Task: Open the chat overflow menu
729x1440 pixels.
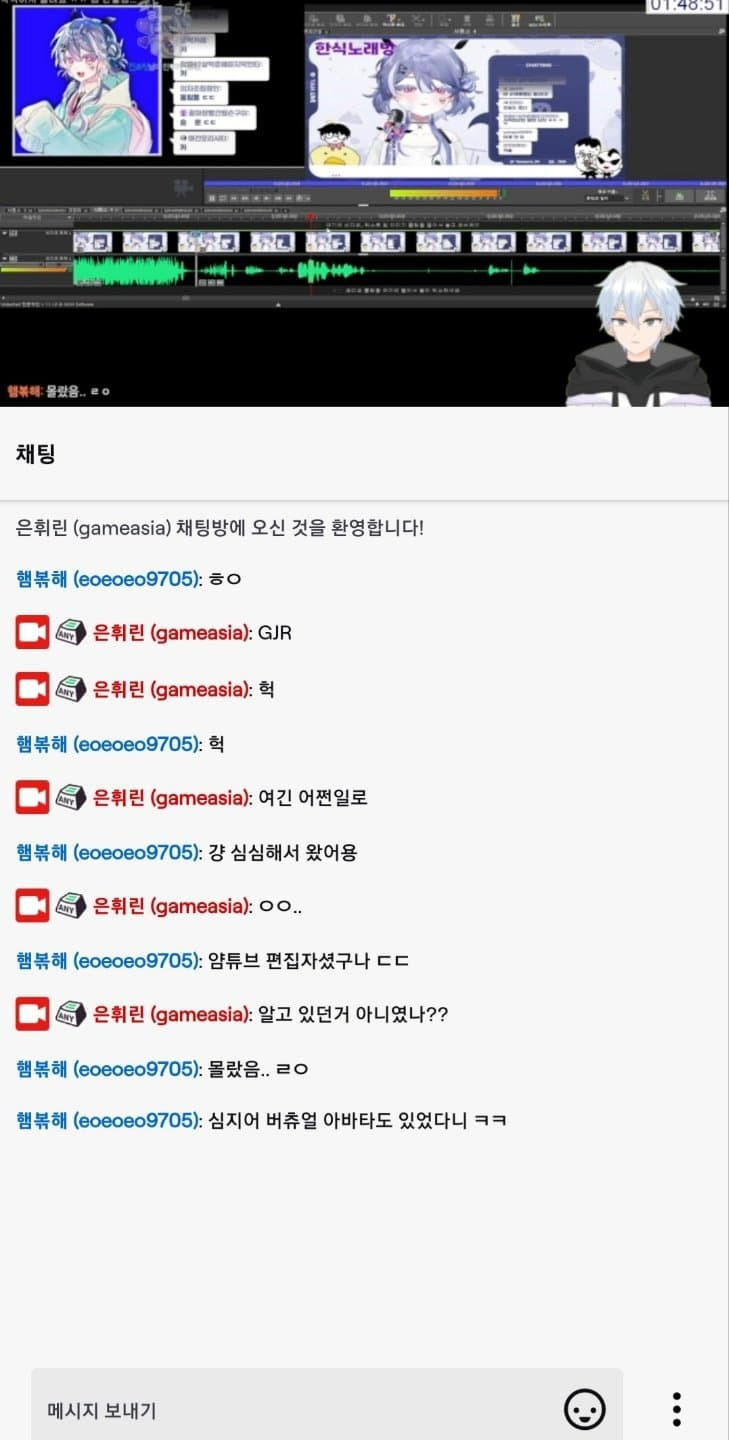Action: pos(677,1409)
